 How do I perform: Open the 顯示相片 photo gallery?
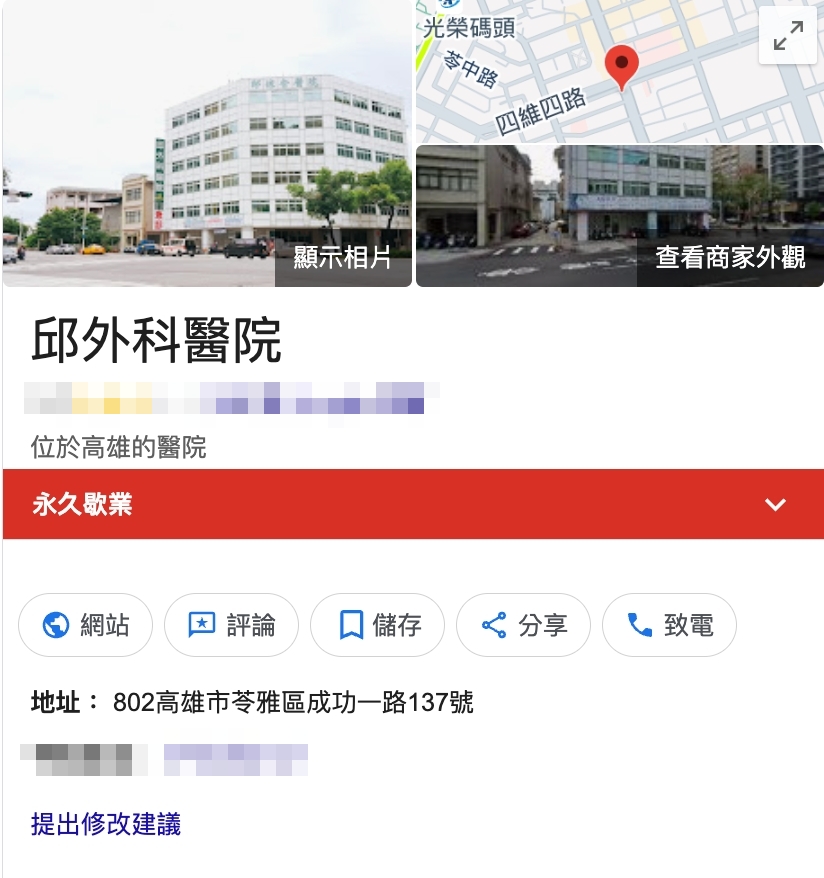207,145
